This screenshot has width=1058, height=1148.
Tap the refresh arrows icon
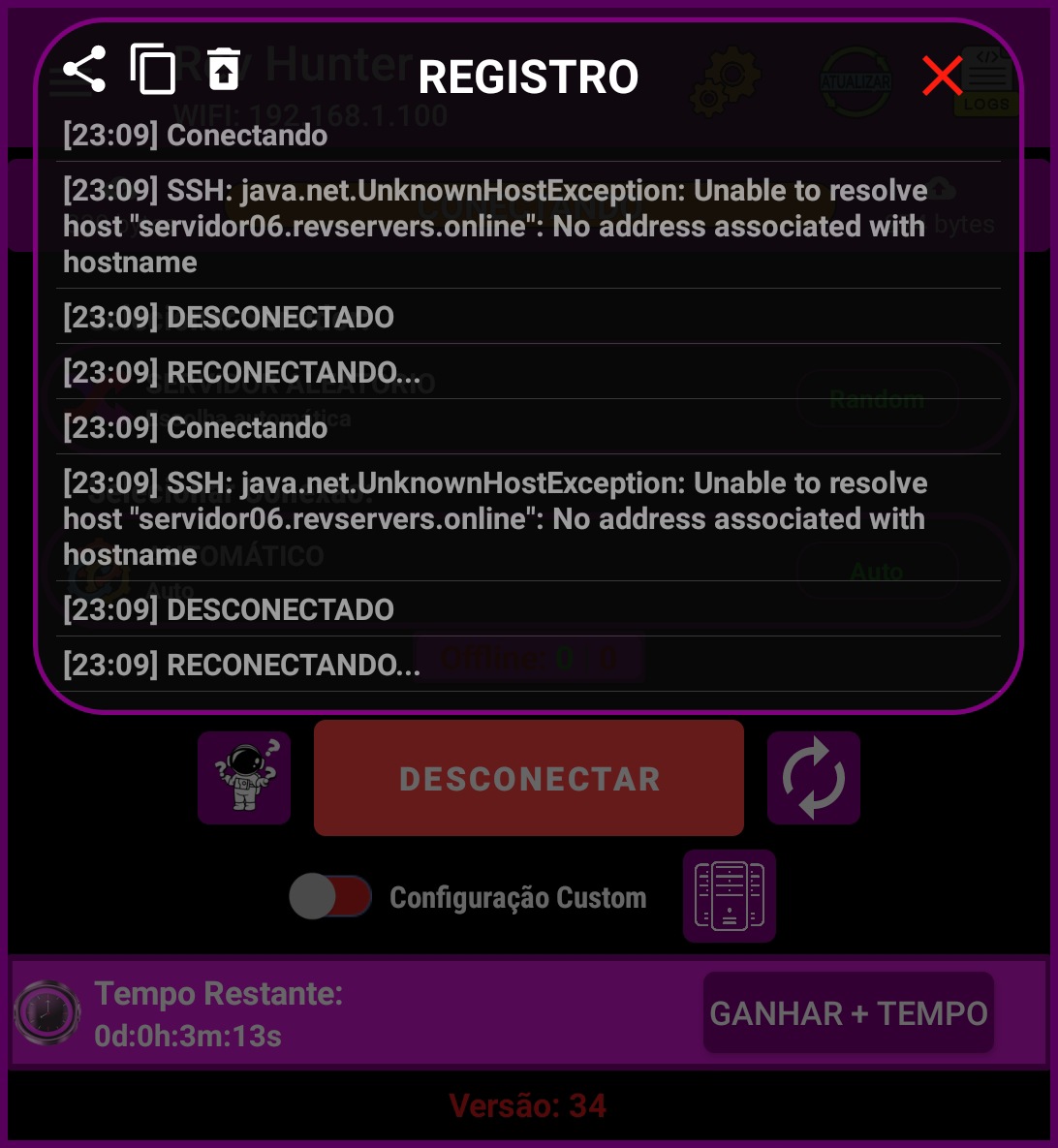click(813, 778)
